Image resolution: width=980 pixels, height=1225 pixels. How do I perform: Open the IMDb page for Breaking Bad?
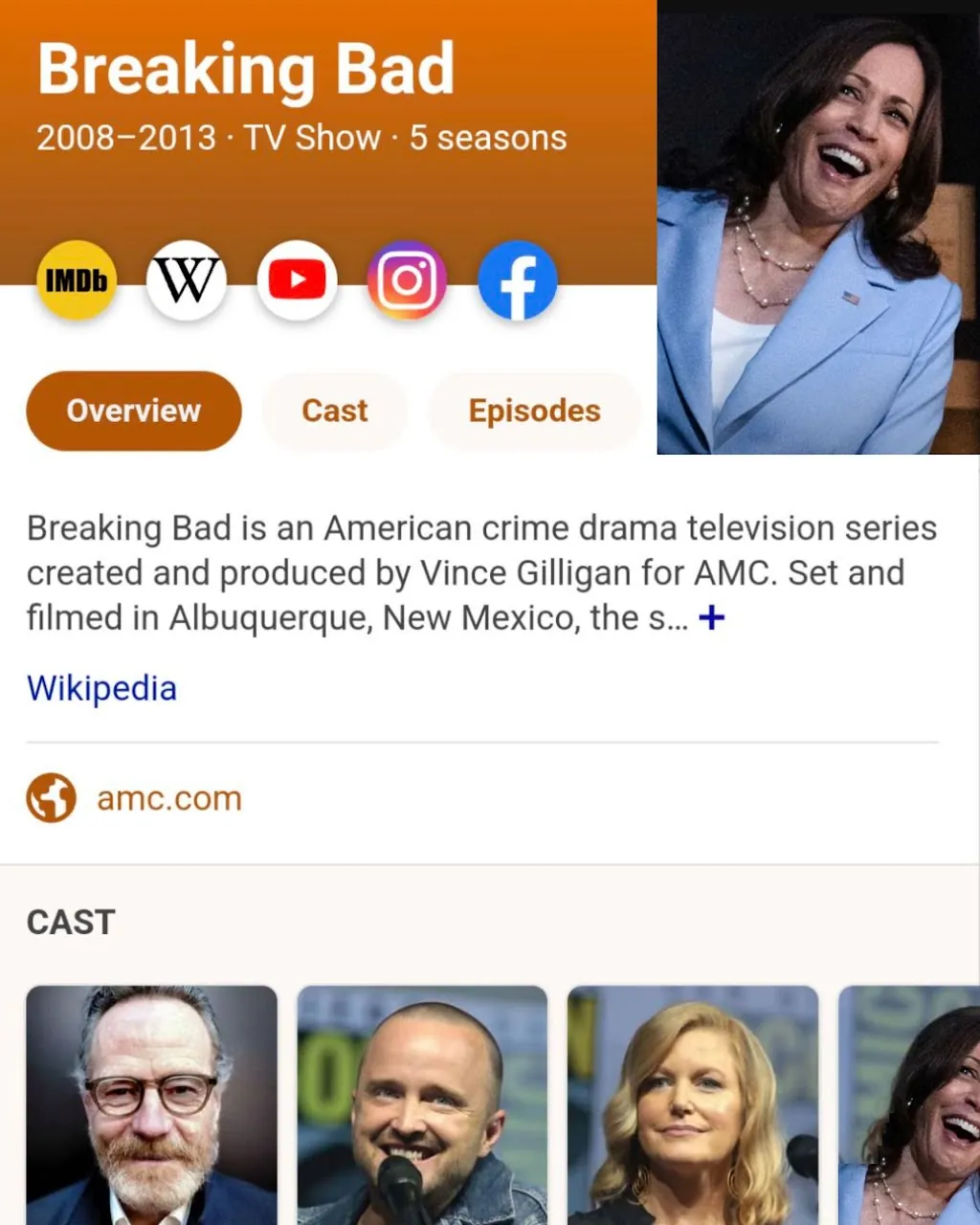pyautogui.click(x=77, y=280)
